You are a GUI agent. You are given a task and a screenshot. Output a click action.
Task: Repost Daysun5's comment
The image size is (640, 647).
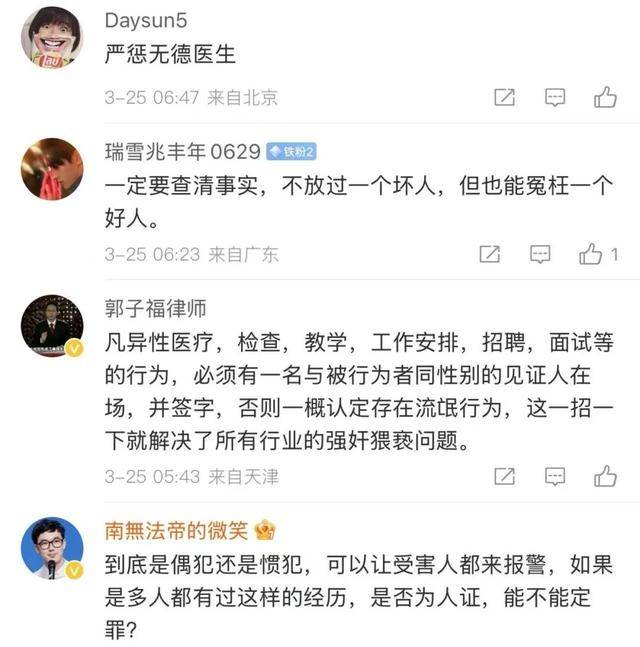[505, 97]
